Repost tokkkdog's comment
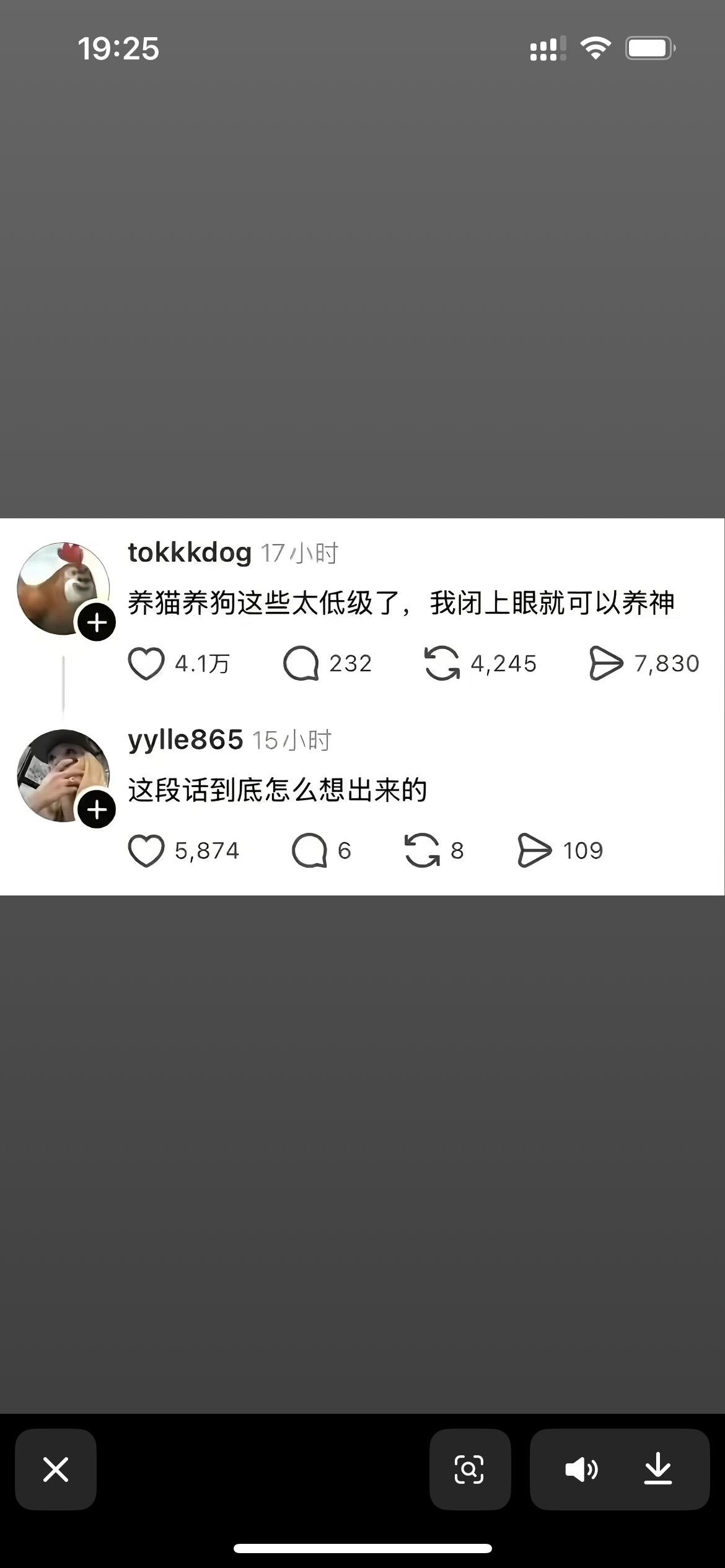 [x=443, y=663]
